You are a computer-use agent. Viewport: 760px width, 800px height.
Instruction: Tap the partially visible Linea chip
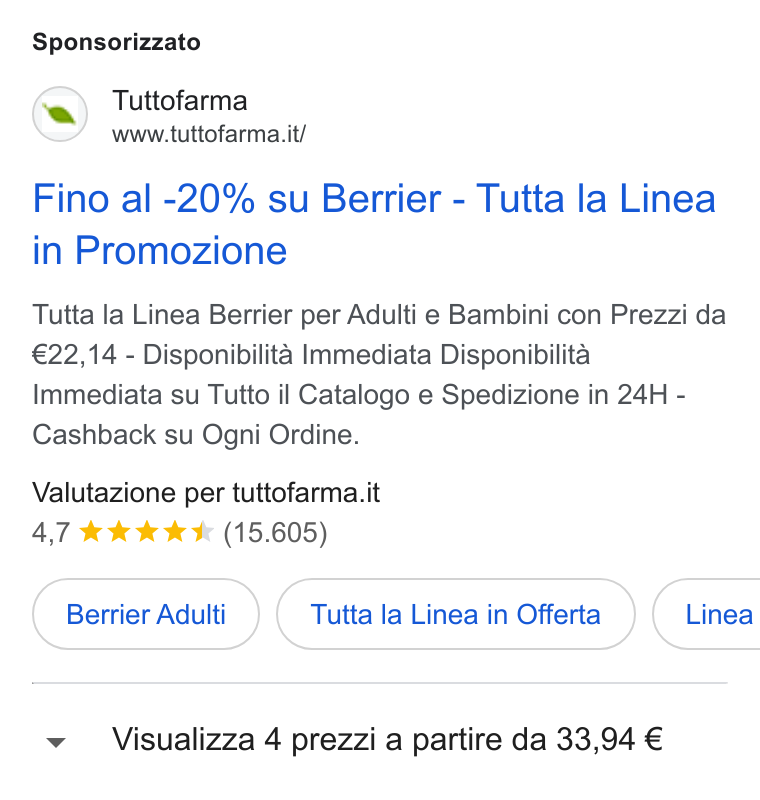coord(708,614)
